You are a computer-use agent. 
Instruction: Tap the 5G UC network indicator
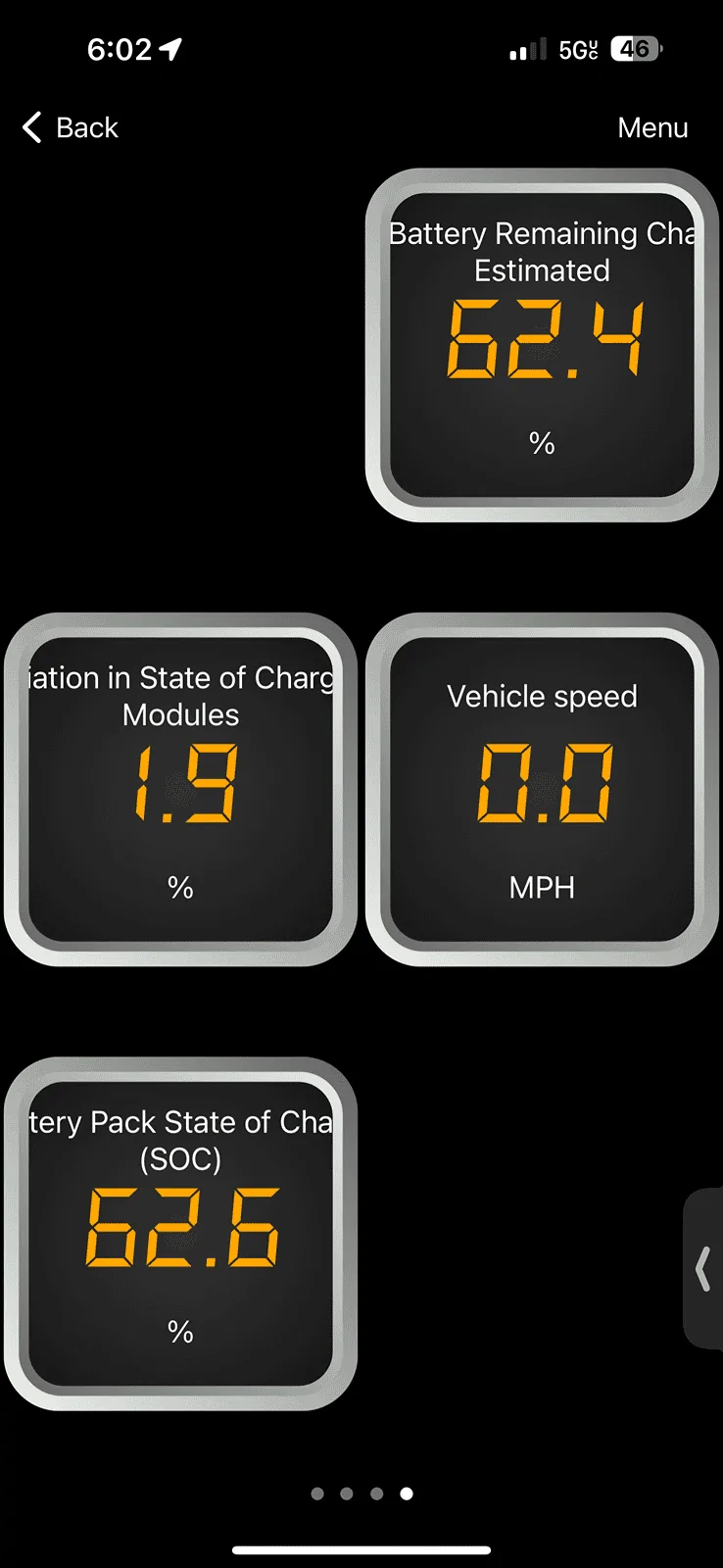(580, 47)
